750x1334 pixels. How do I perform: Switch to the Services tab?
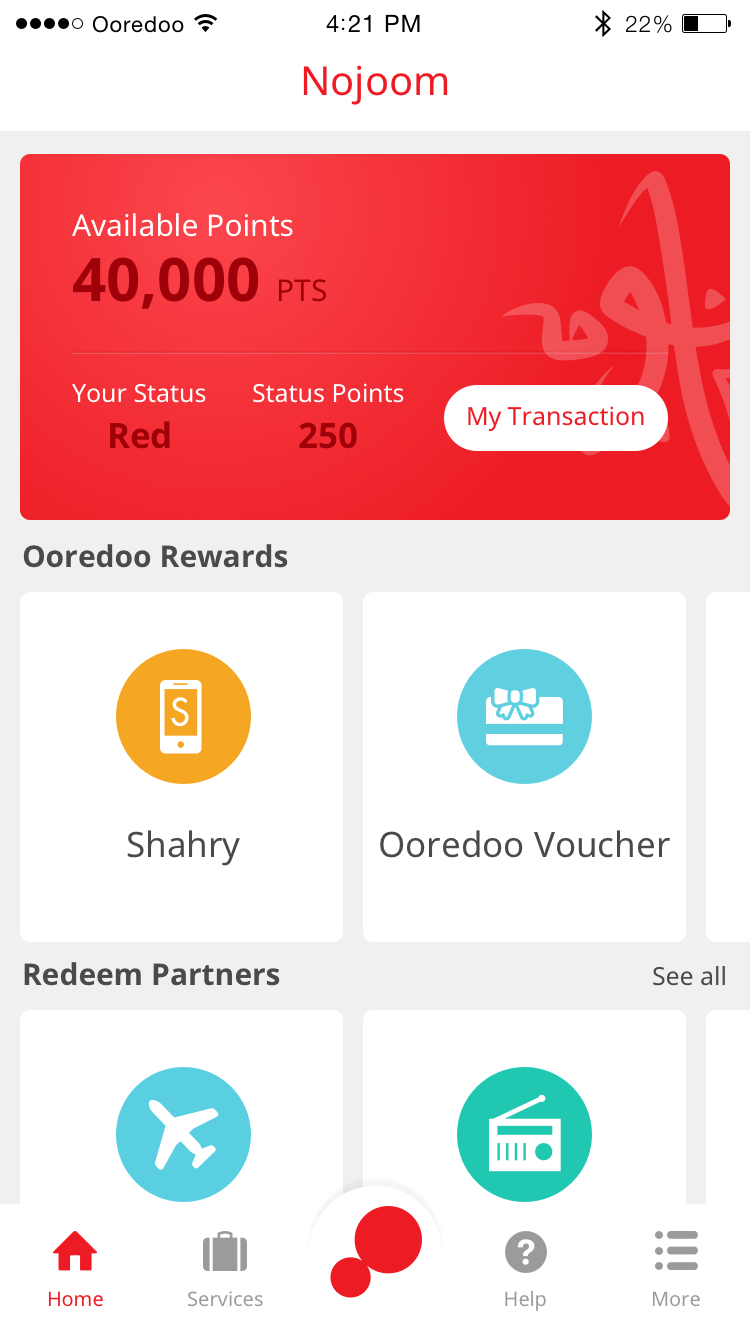point(225,1269)
